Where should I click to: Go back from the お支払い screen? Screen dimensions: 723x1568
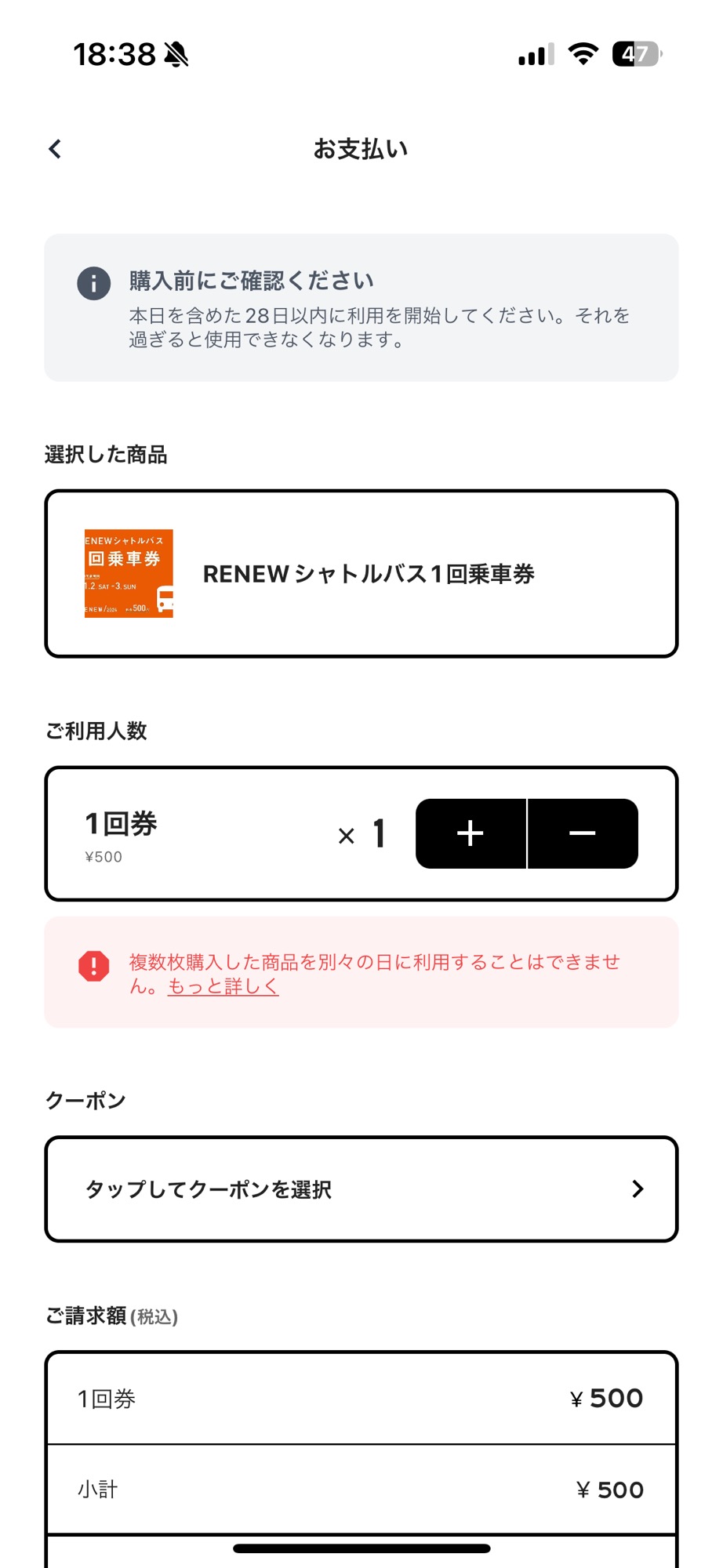[55, 149]
